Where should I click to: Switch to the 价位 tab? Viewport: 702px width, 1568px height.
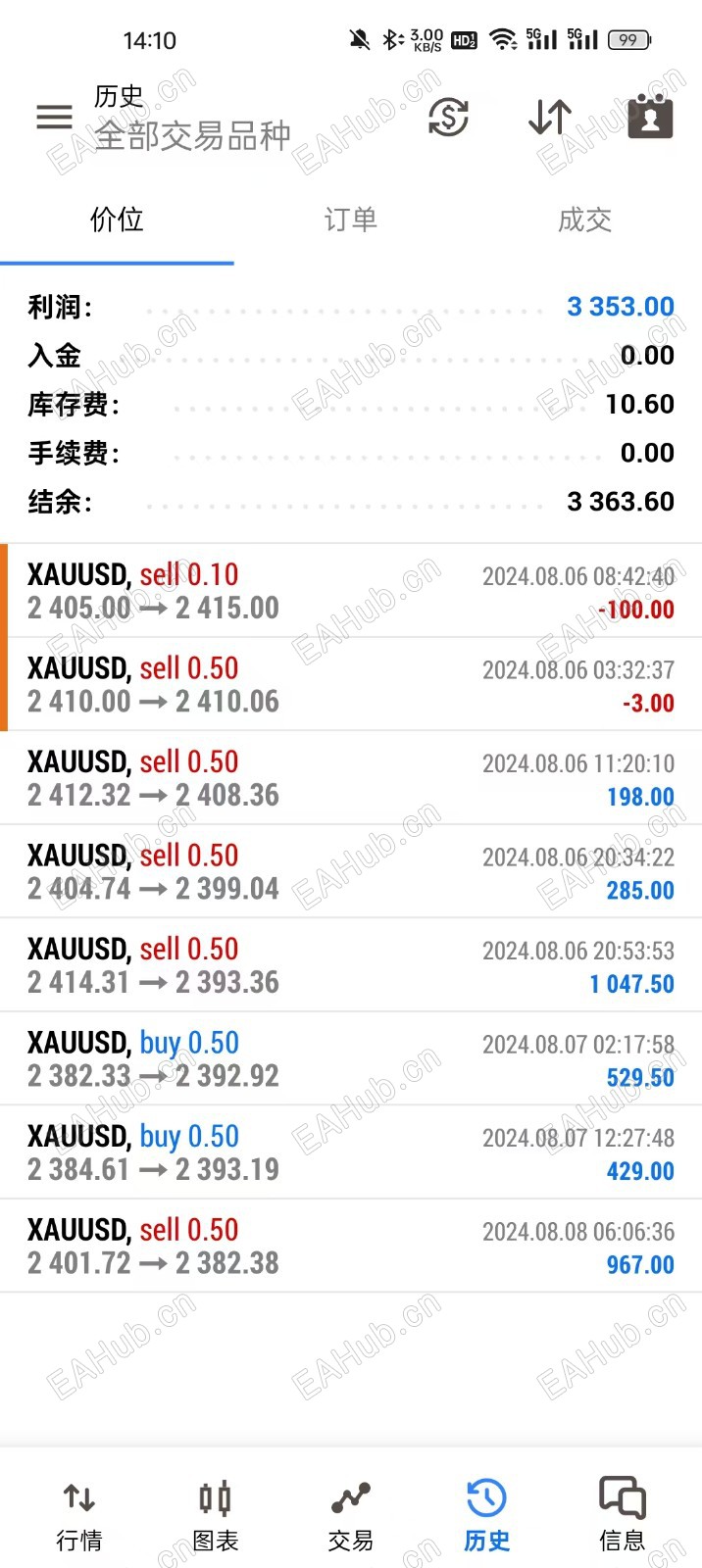tap(117, 220)
